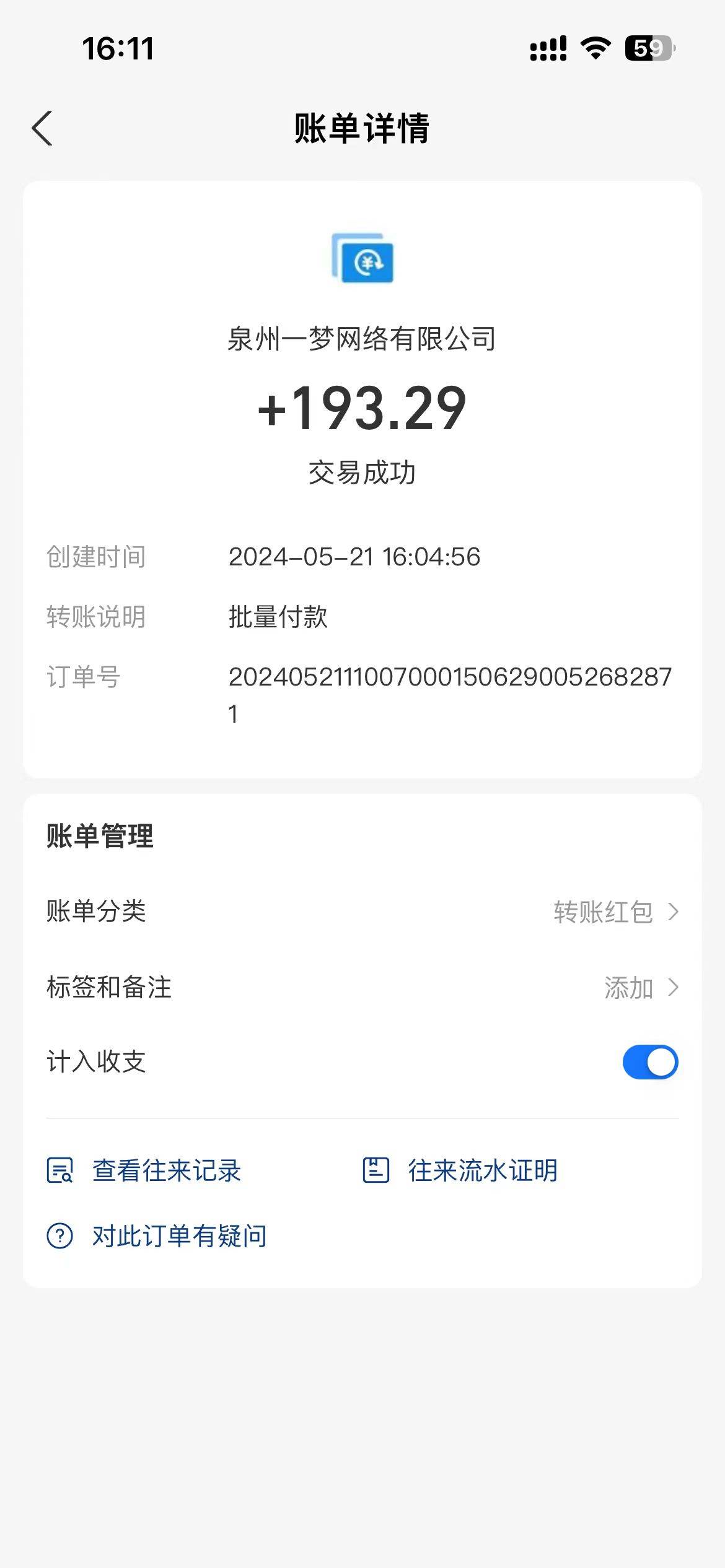Click the question mark icon beside 对此订单有疑问
The height and width of the screenshot is (1568, 725).
coord(59,1235)
